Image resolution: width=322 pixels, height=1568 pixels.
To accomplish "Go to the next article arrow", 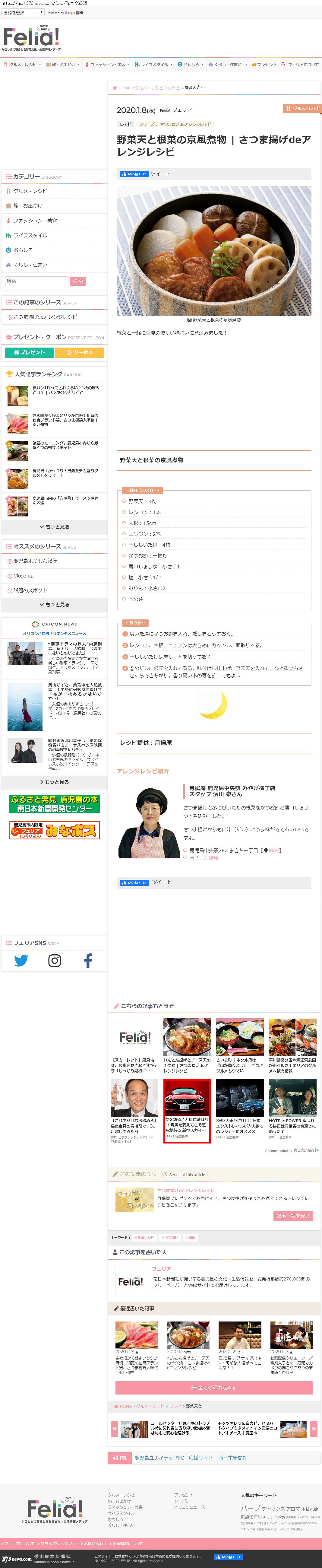I will pyautogui.click(x=314, y=1428).
